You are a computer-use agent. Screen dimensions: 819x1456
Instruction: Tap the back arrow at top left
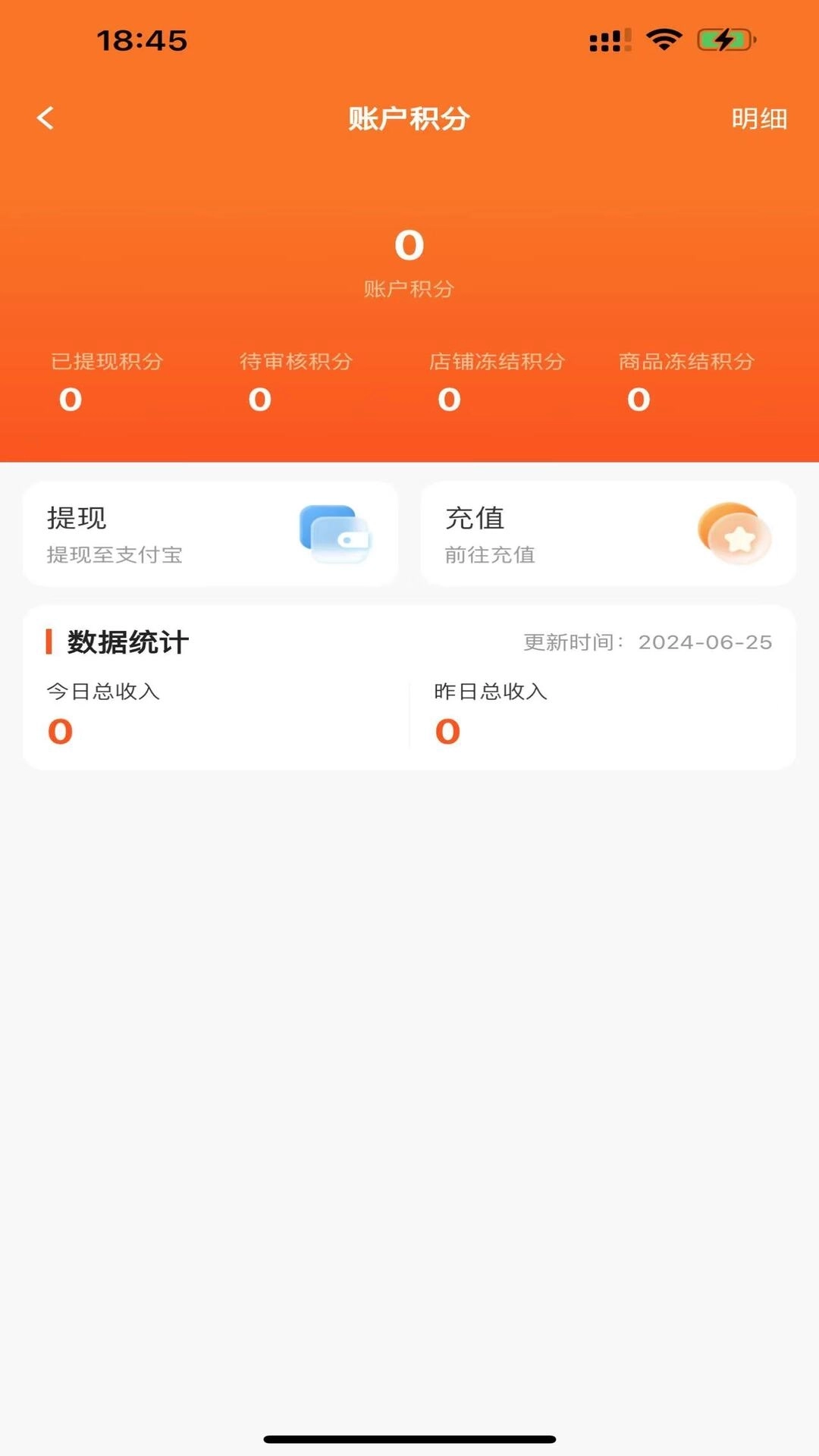coord(45,118)
